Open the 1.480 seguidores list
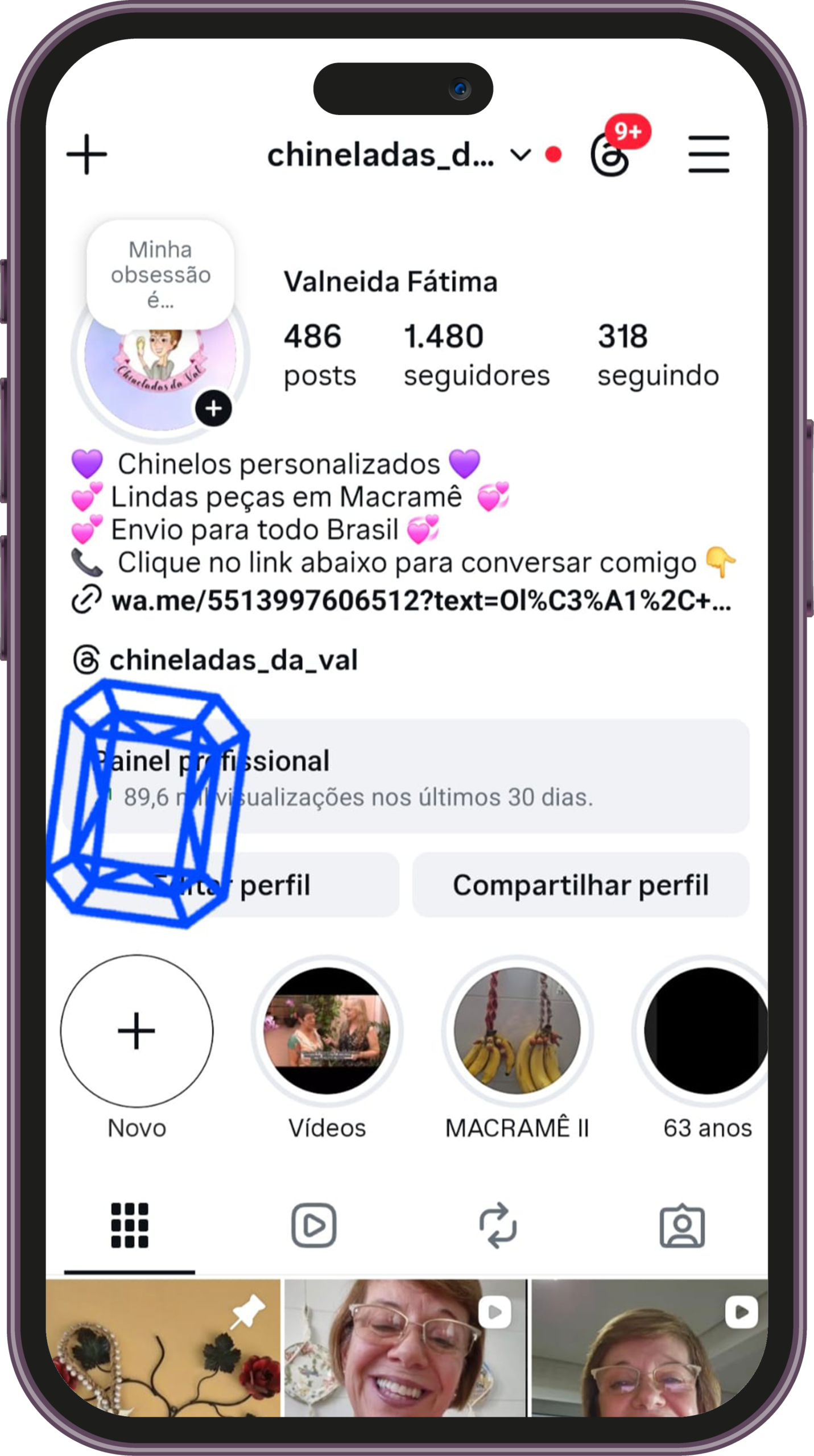Viewport: 814px width, 1456px height. tap(476, 355)
